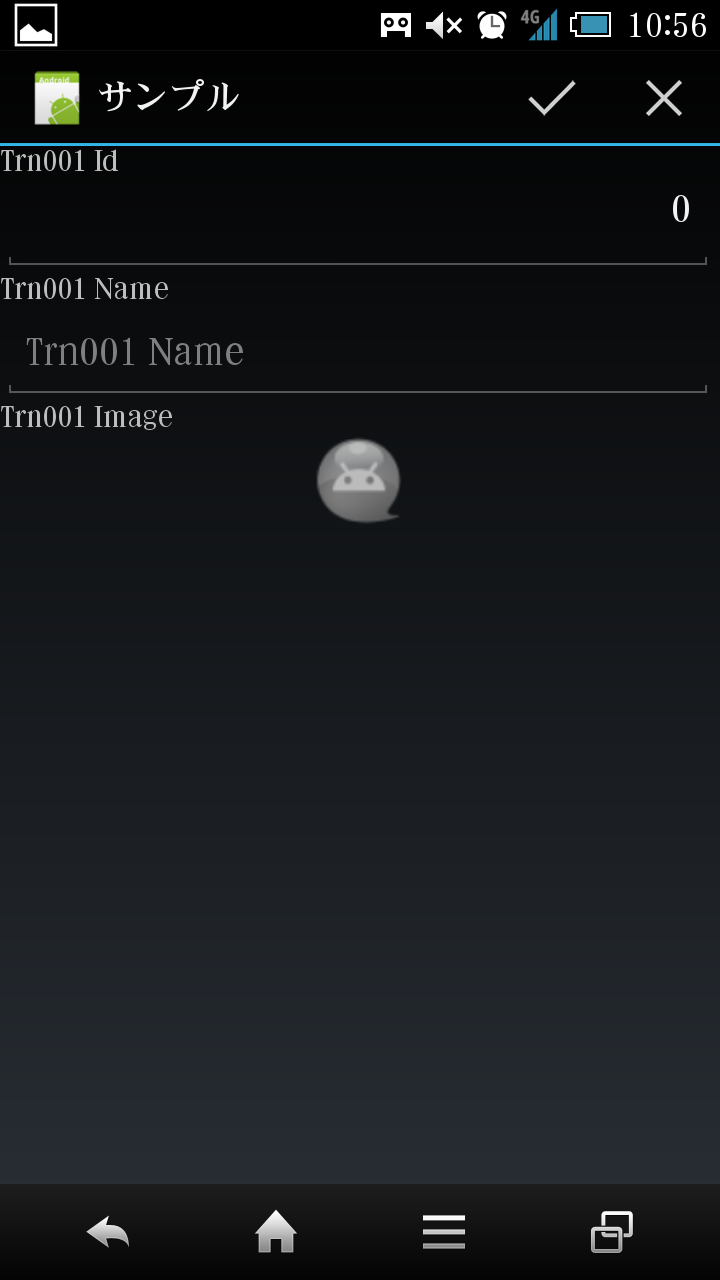Open the recent apps view
This screenshot has height=1280, width=720.
pos(611,1232)
